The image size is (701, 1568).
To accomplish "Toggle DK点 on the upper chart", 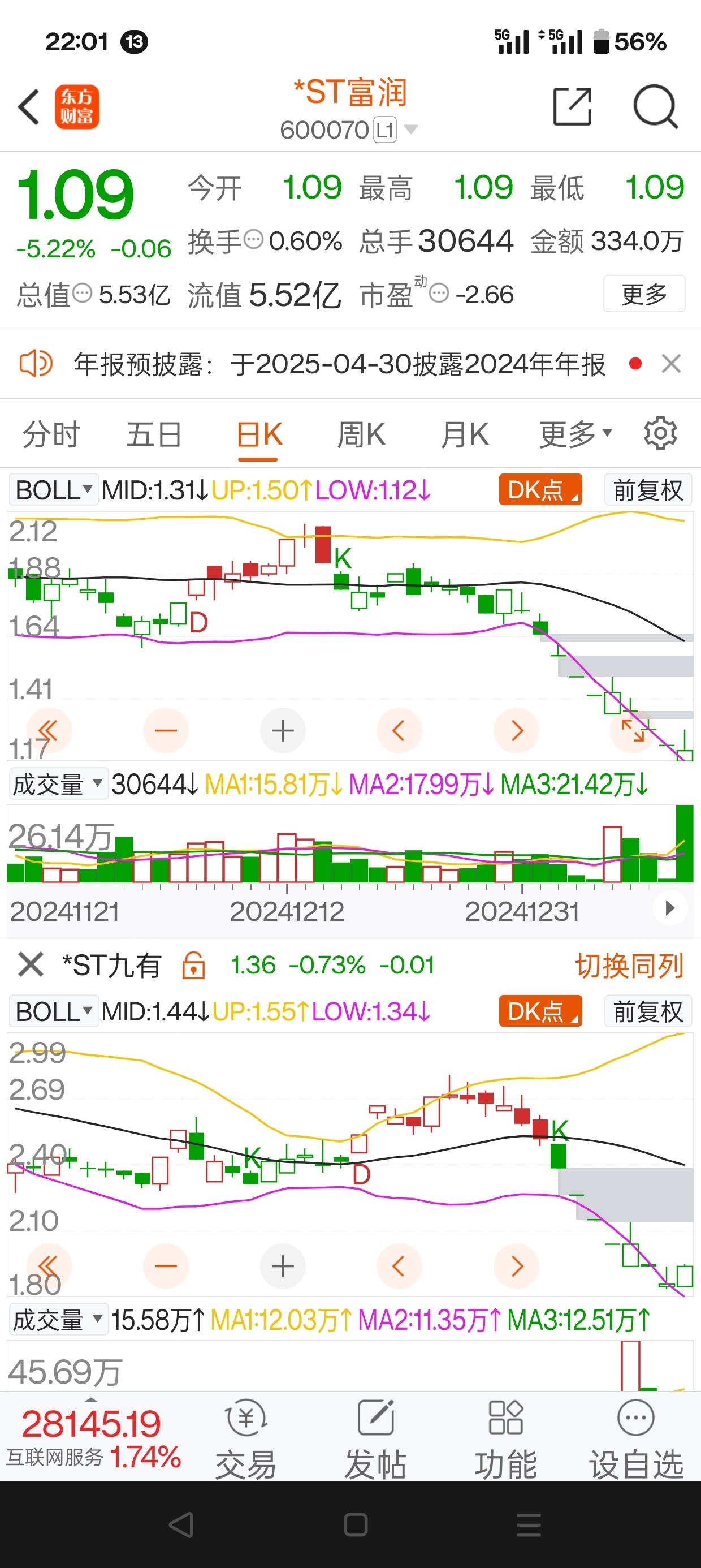I will pos(540,490).
